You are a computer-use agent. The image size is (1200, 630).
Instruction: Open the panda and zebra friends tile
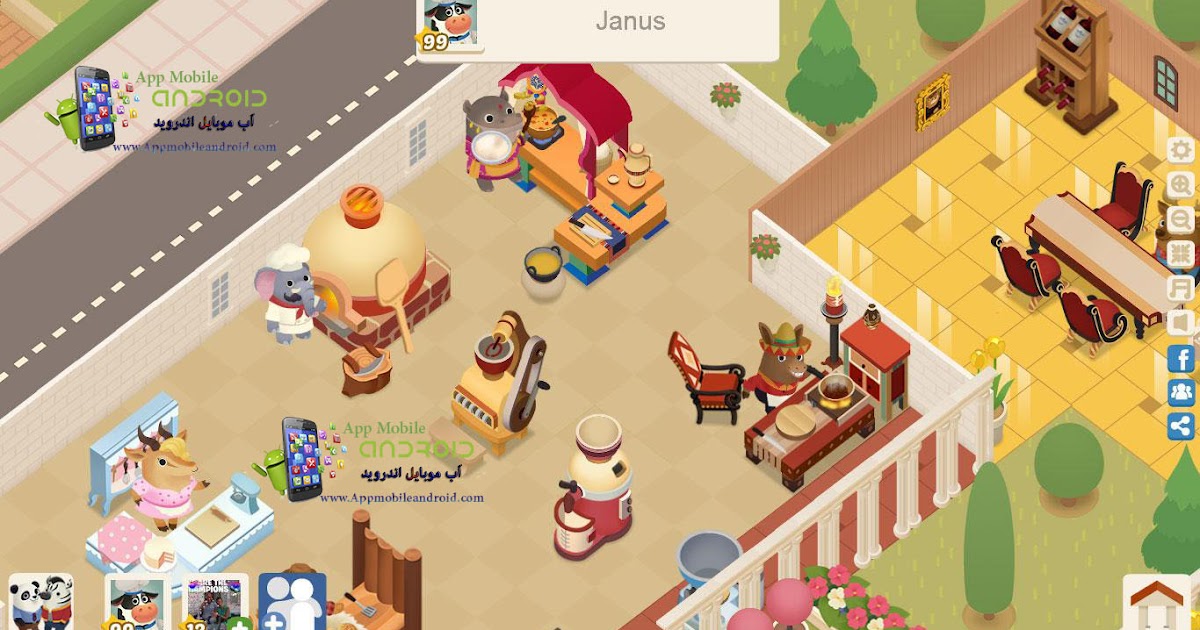(x=41, y=602)
